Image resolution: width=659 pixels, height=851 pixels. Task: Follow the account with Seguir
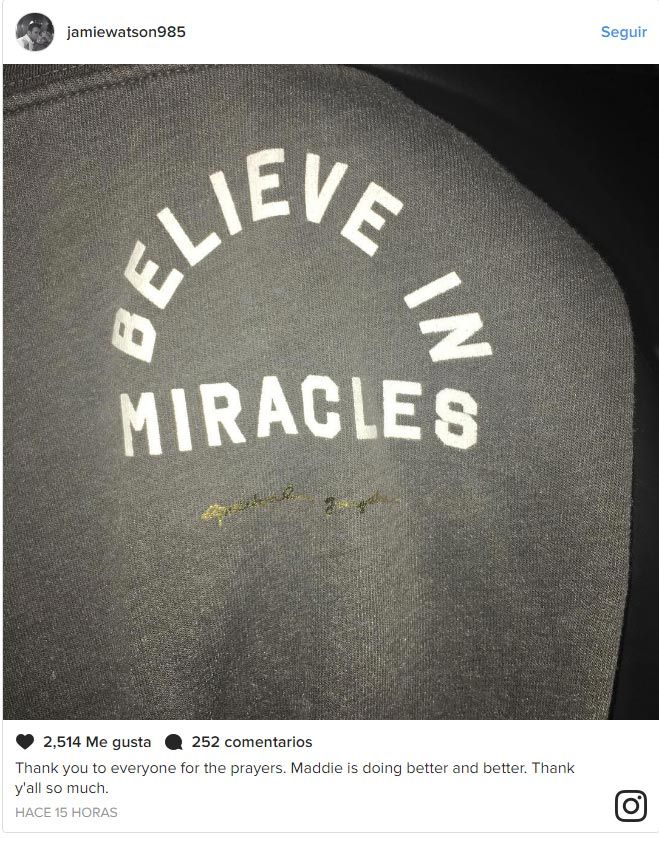pos(623,32)
